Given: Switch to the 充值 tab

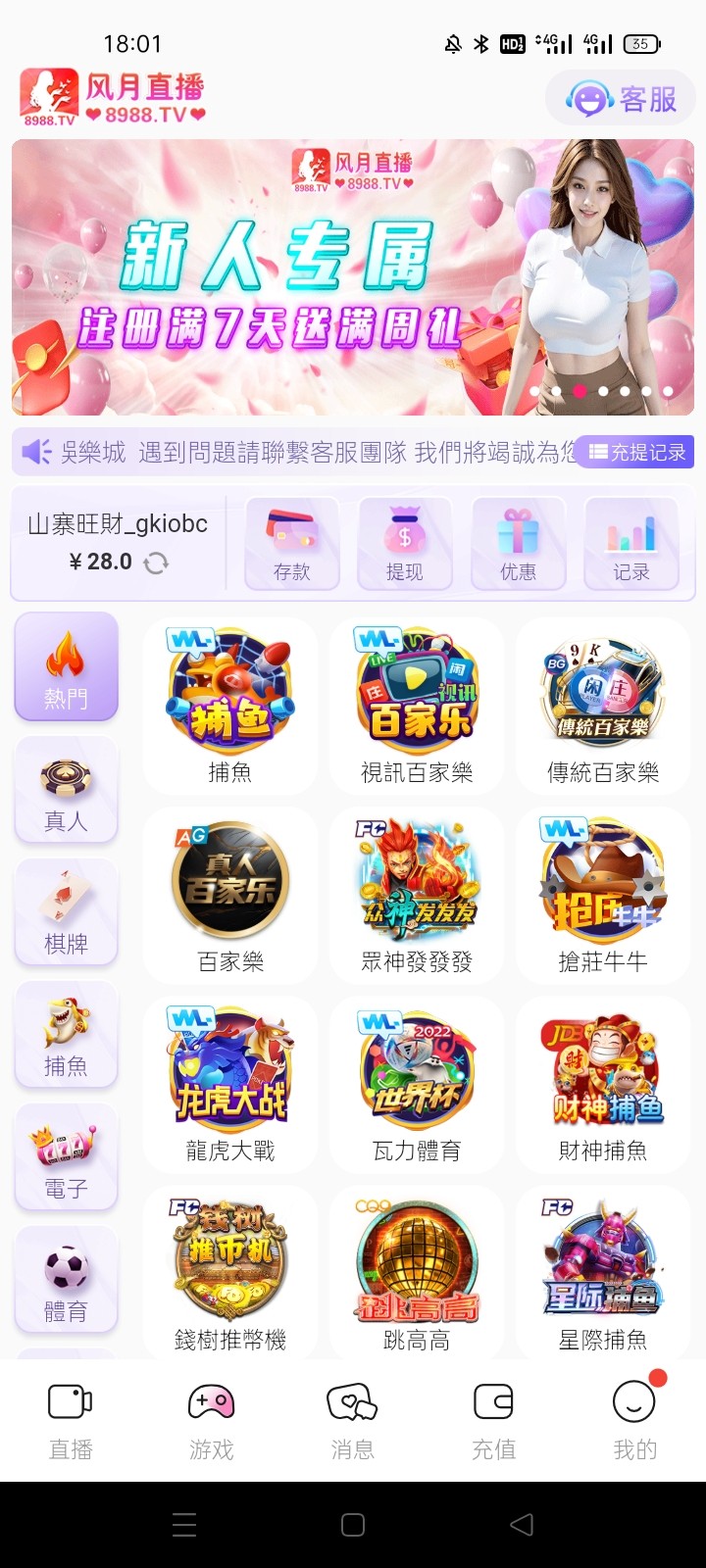Looking at the screenshot, I should click(493, 1421).
